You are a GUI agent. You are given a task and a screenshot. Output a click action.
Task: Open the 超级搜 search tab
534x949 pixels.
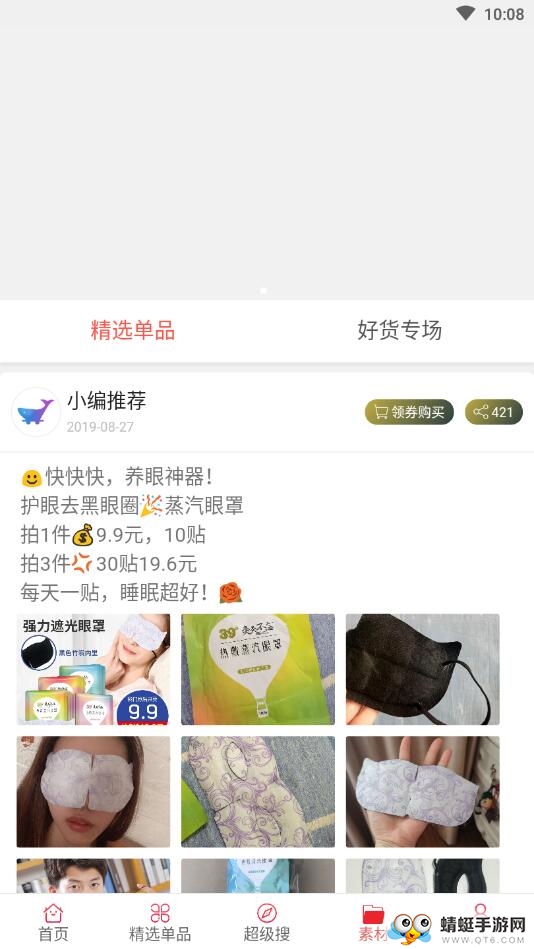[x=267, y=922]
